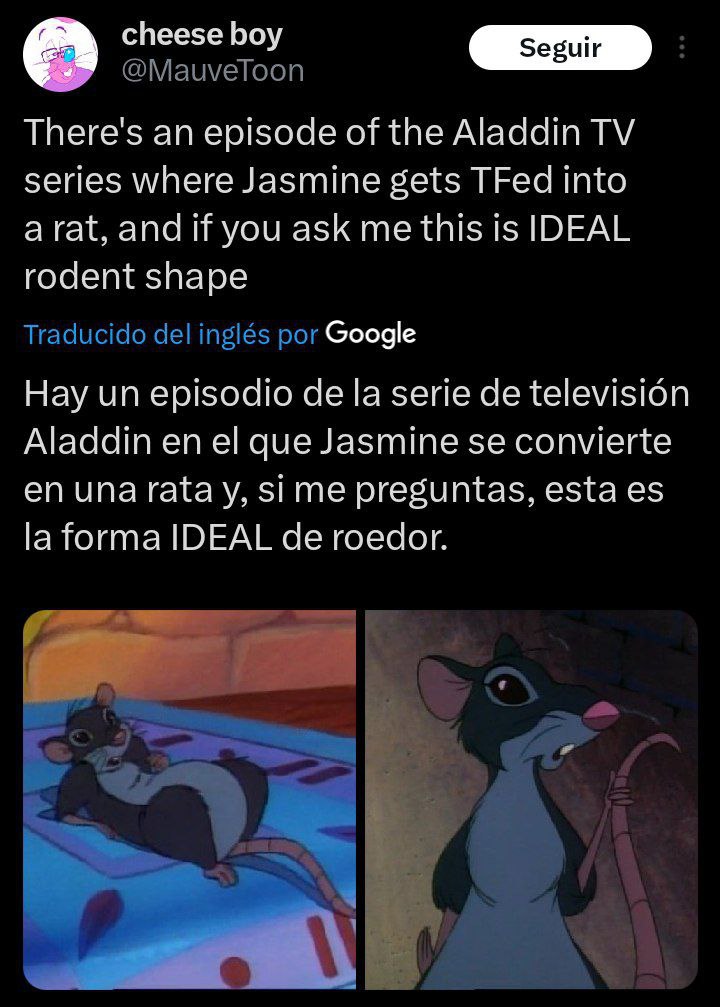
Task: Open cheese boy's profile avatar
Action: click(60, 54)
